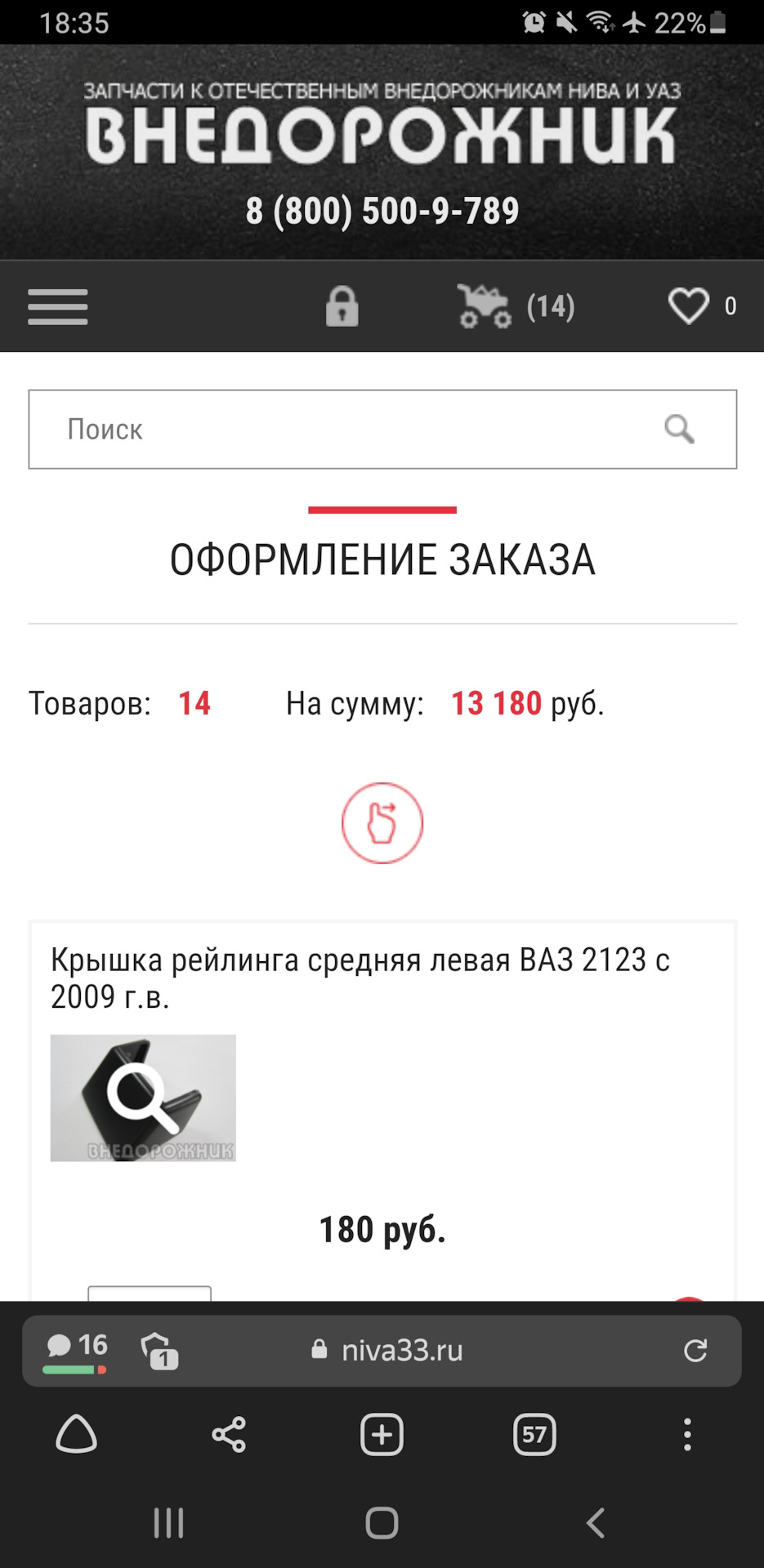Tap the magnifier icon in the search box
Image resolution: width=764 pixels, height=1568 pixels.
coord(679,429)
